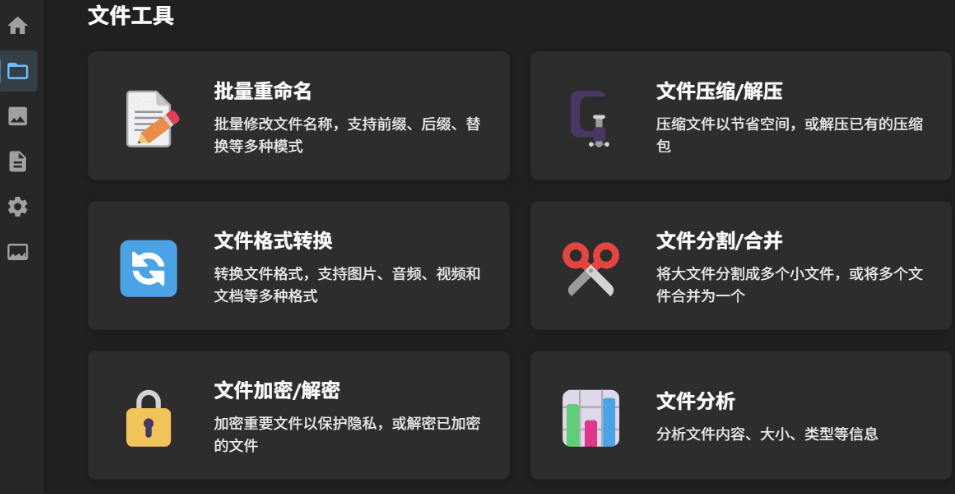Open 文件加密/解密 tool
This screenshot has height=494, width=955.
[x=298, y=415]
